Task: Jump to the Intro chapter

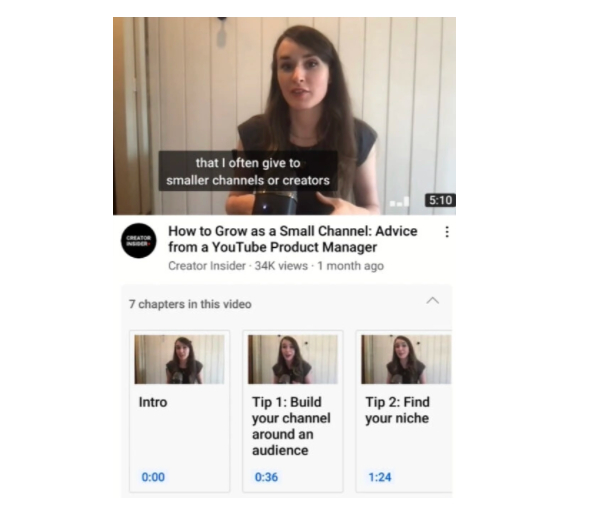Action: [x=179, y=412]
